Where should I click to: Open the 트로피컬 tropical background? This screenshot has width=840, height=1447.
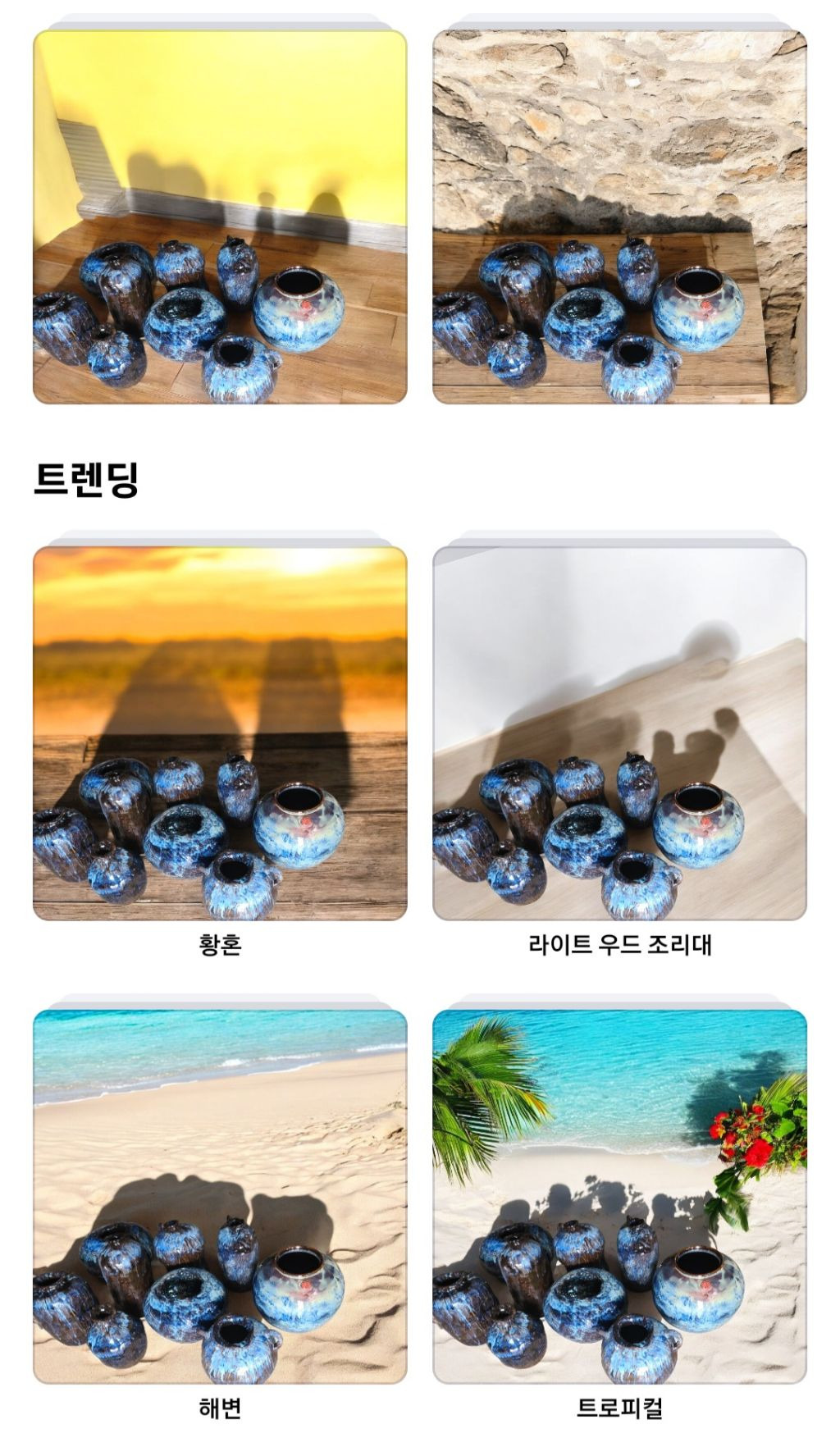619,1197
